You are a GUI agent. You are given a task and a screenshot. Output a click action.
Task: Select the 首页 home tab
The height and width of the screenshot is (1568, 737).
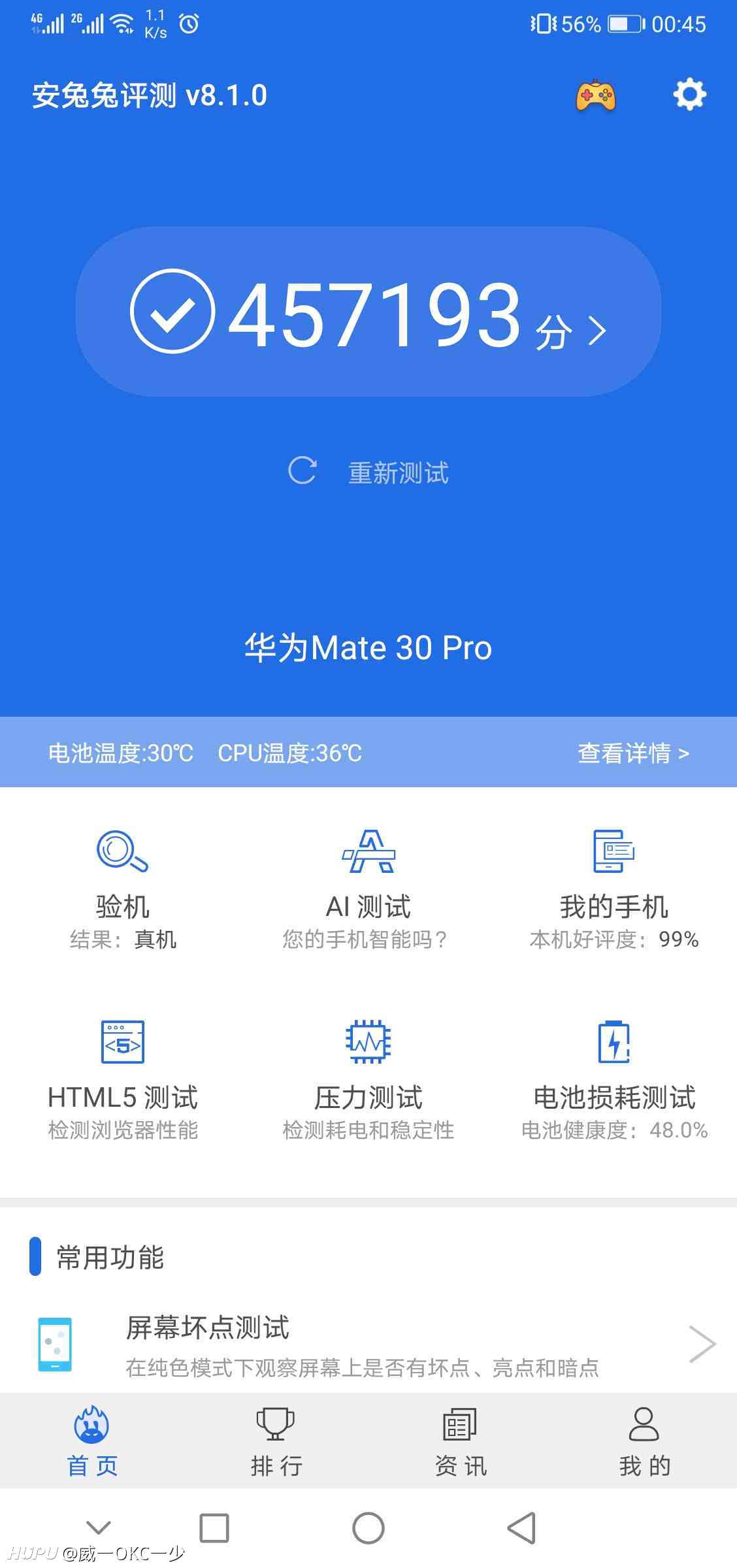(x=92, y=1443)
